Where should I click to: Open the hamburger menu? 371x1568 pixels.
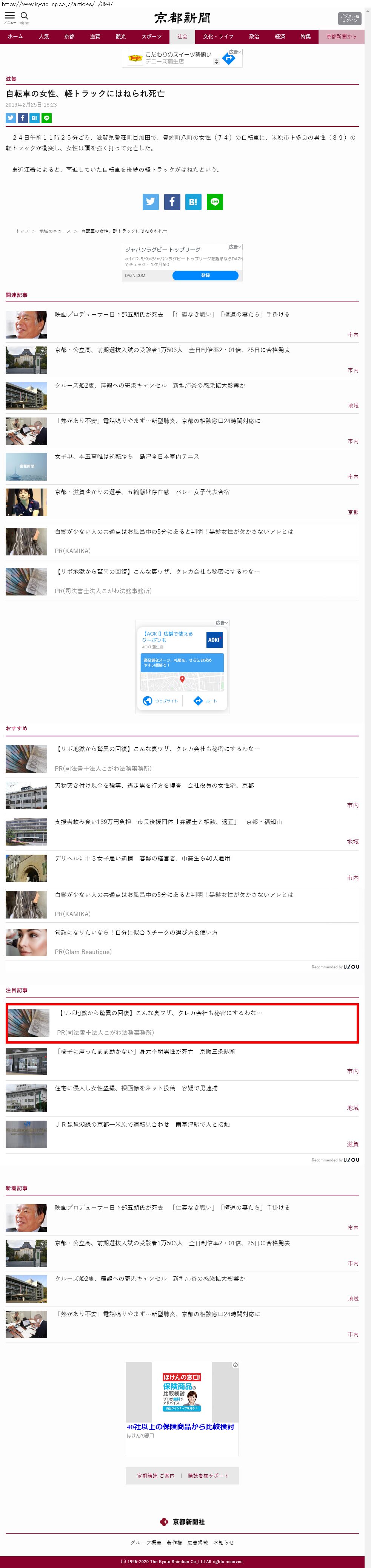tap(10, 16)
